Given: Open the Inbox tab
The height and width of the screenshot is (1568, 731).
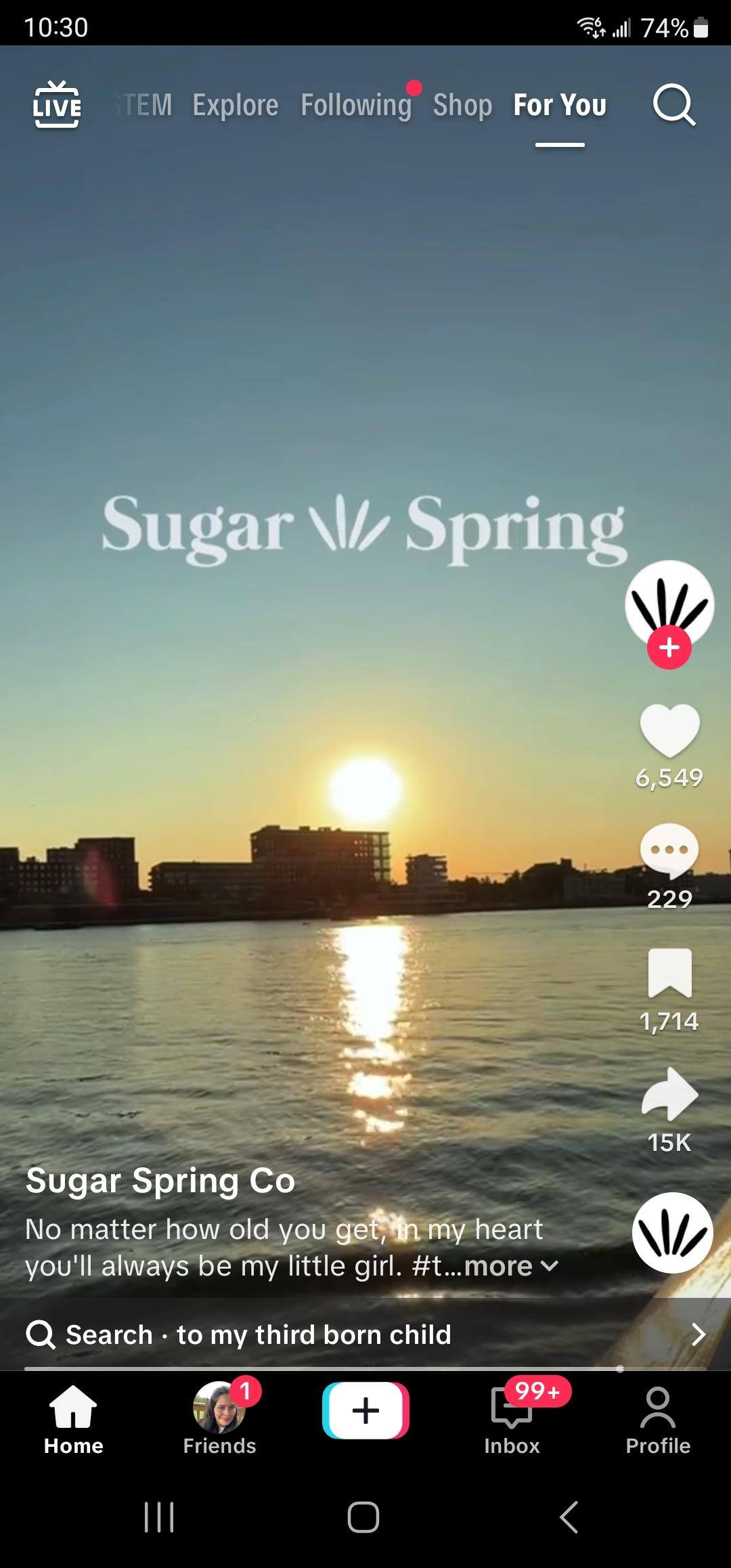Looking at the screenshot, I should (512, 1418).
